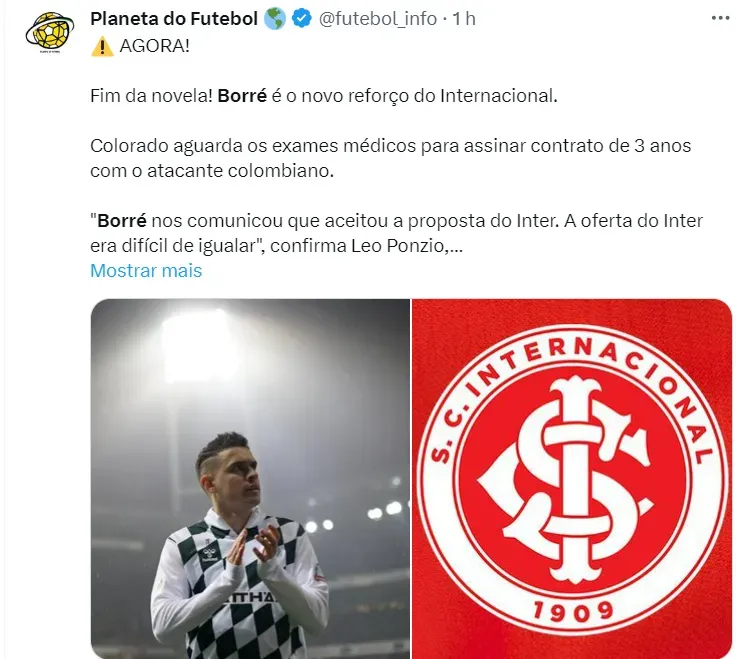Open the Internacional crest image
This screenshot has width=751, height=659.
[x=572, y=478]
